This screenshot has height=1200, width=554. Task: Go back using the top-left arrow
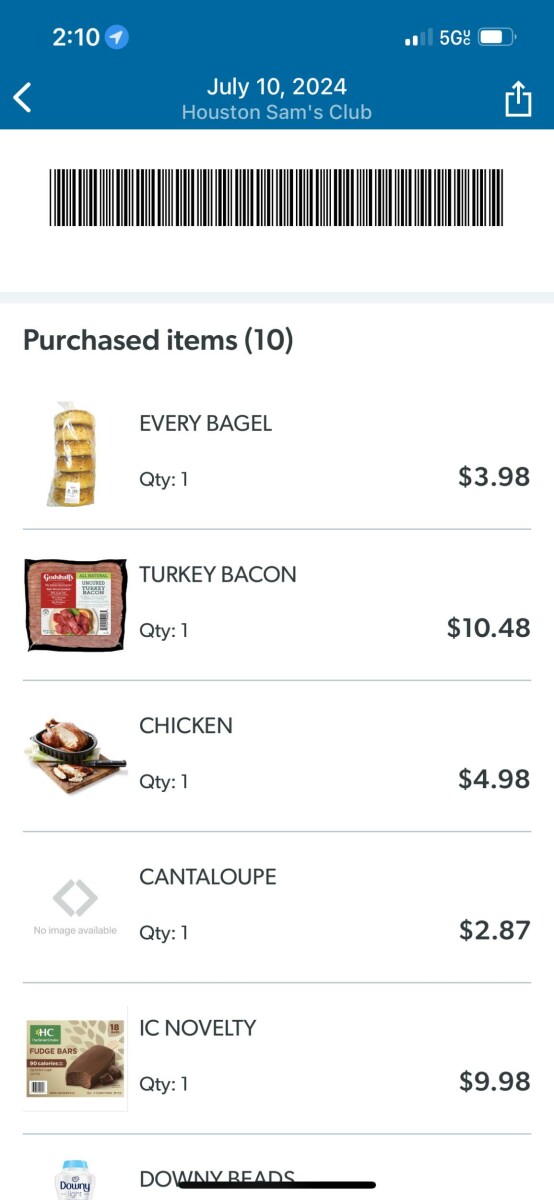22,98
